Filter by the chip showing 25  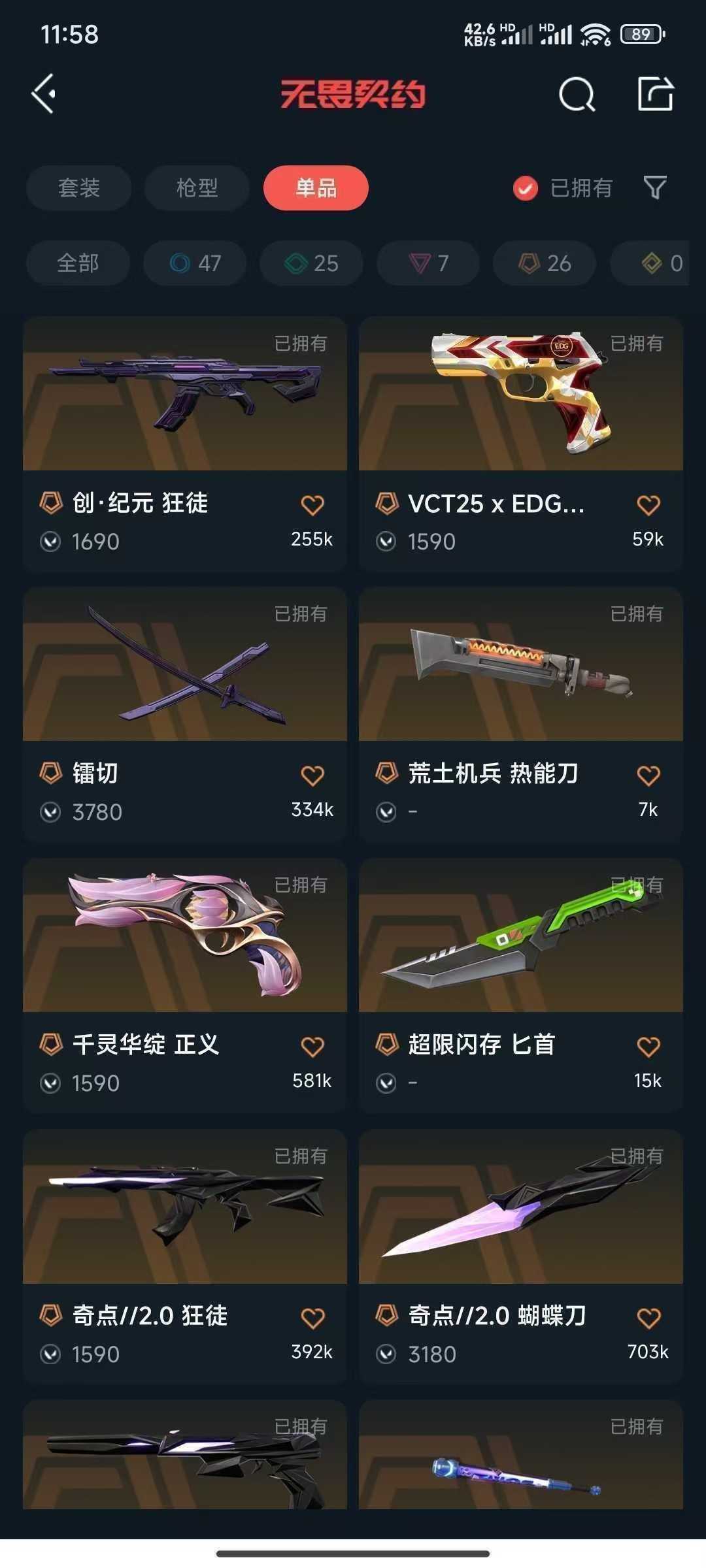[x=311, y=263]
